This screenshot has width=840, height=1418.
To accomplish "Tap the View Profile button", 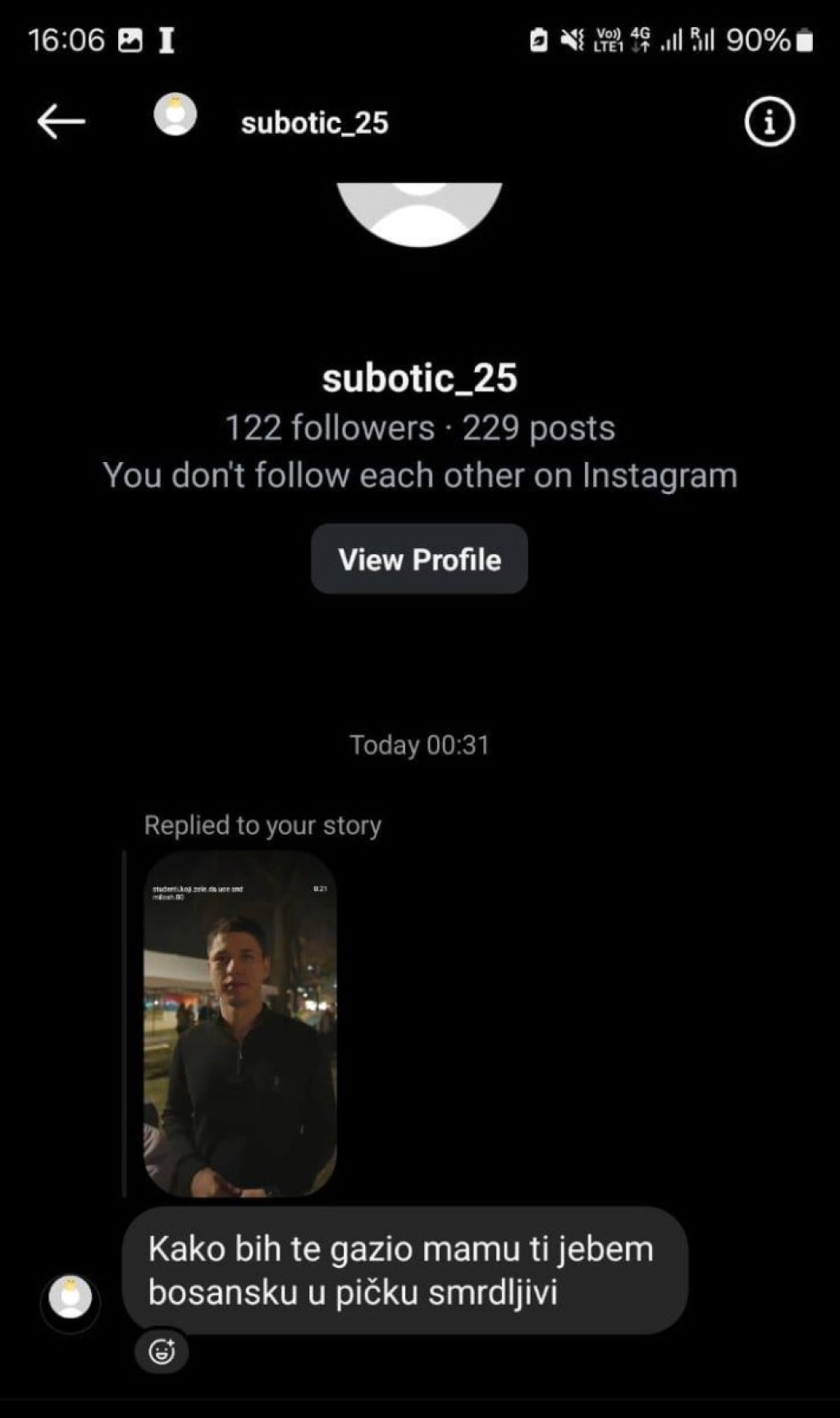I will coord(419,560).
